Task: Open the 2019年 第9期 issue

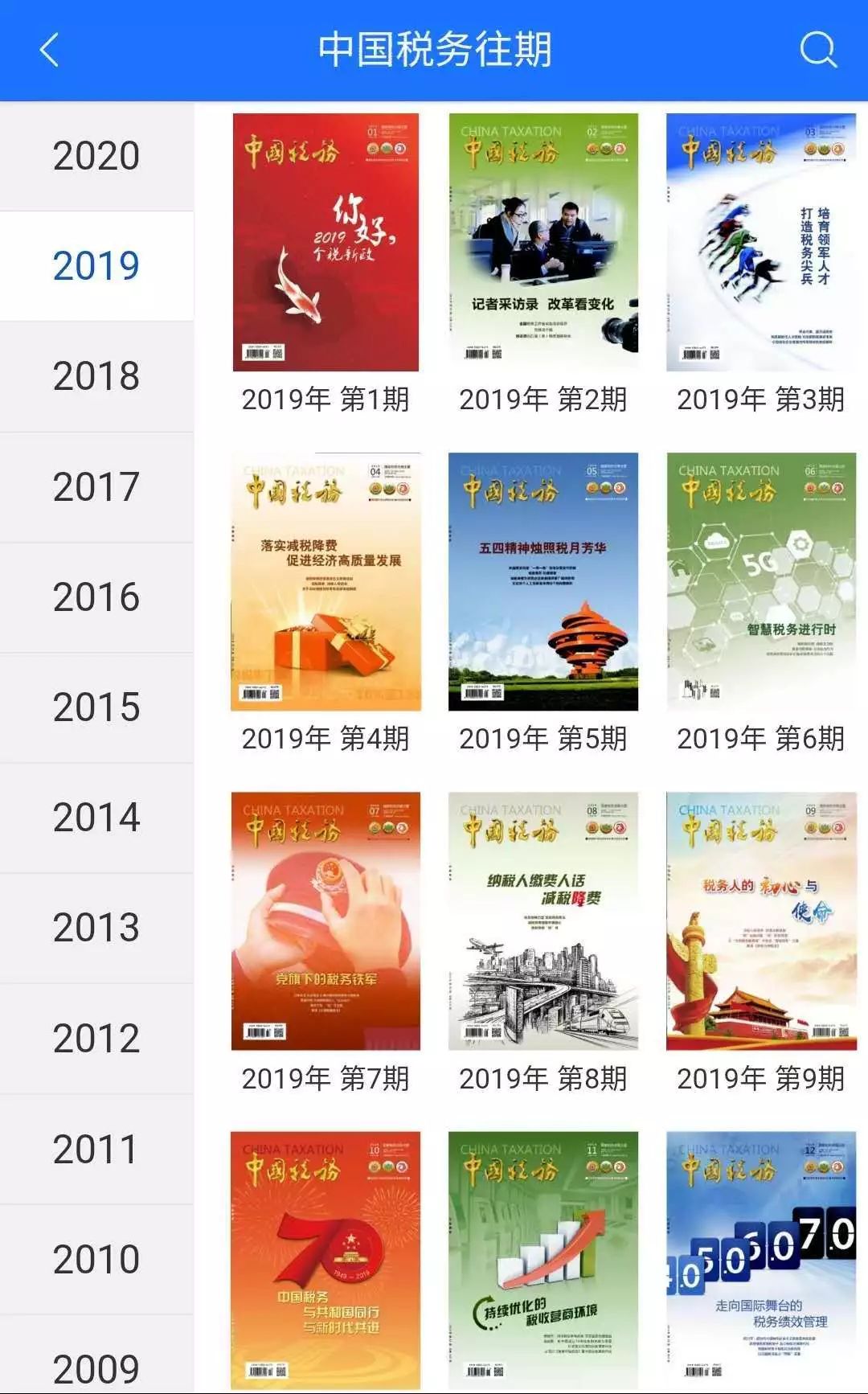Action: click(760, 921)
